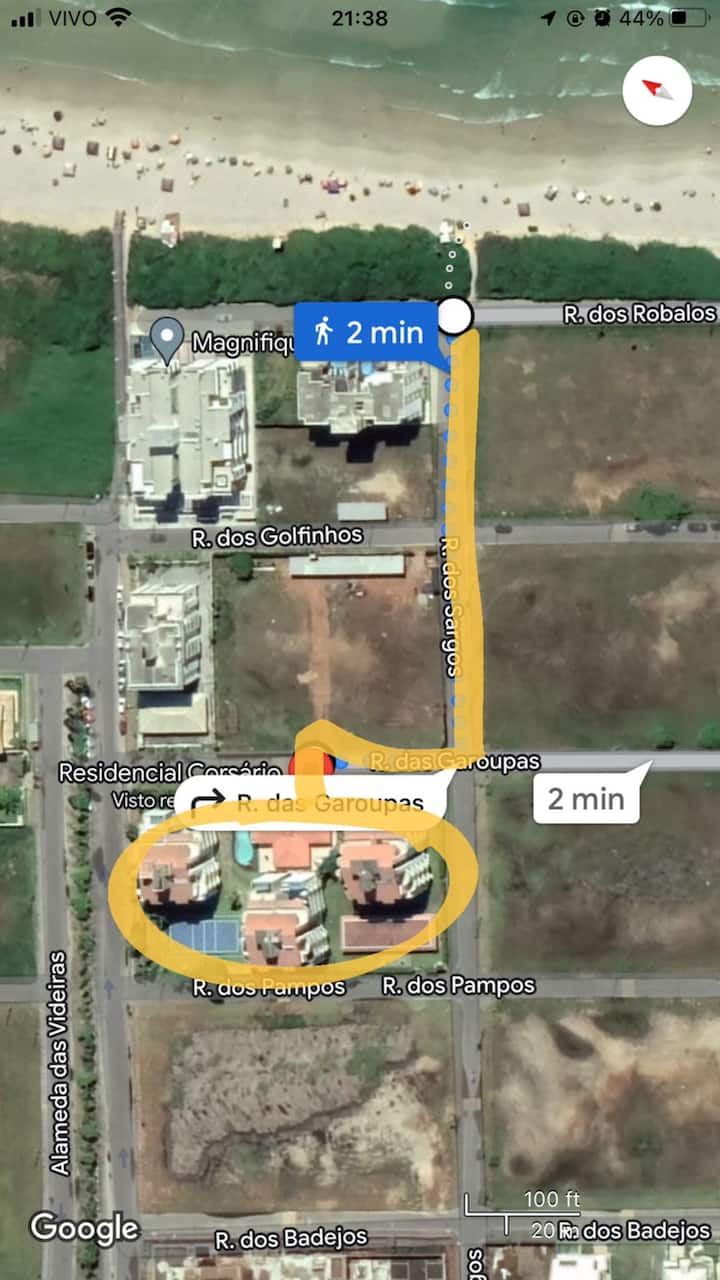
Task: Open the Magnifique place pin
Action: [x=166, y=338]
